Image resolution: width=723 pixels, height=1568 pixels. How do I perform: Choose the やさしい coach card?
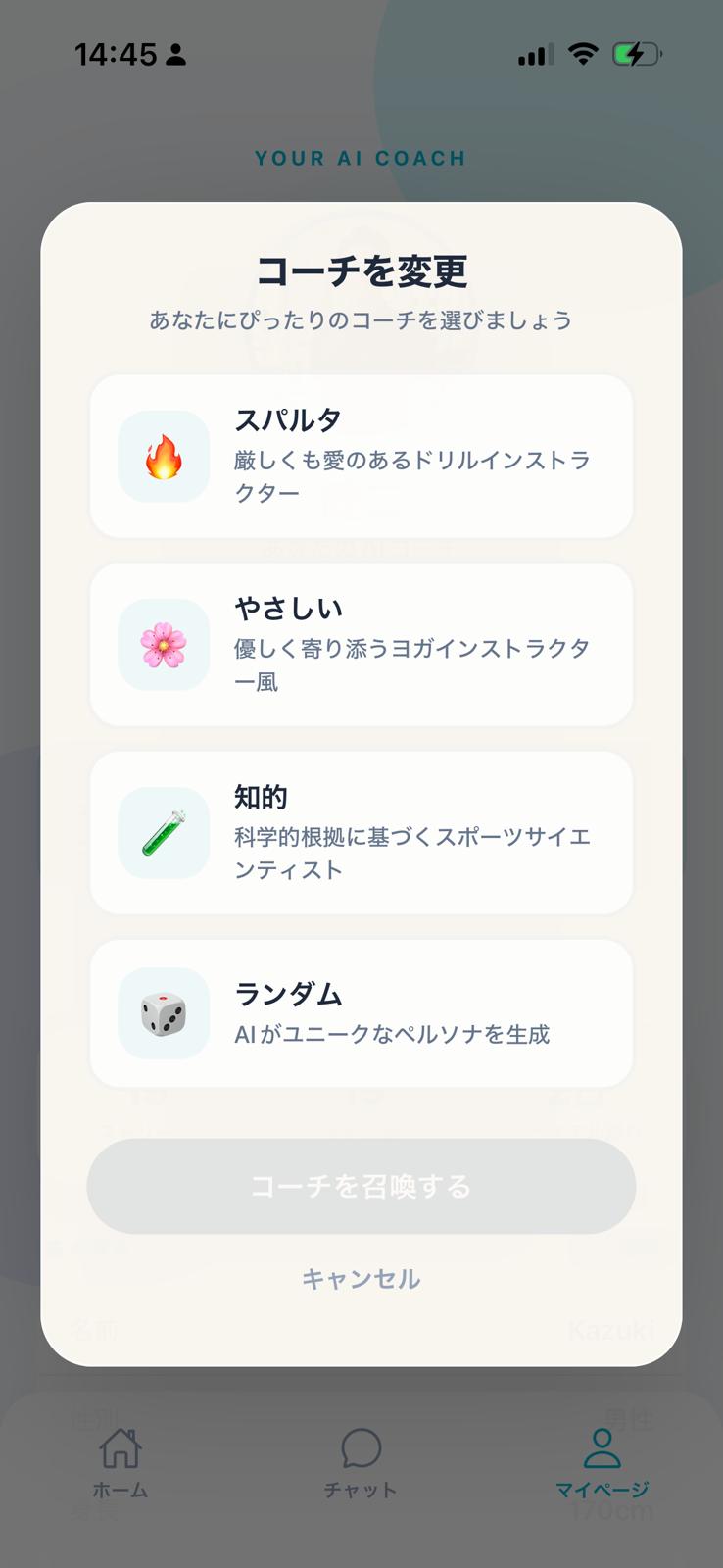(x=361, y=645)
